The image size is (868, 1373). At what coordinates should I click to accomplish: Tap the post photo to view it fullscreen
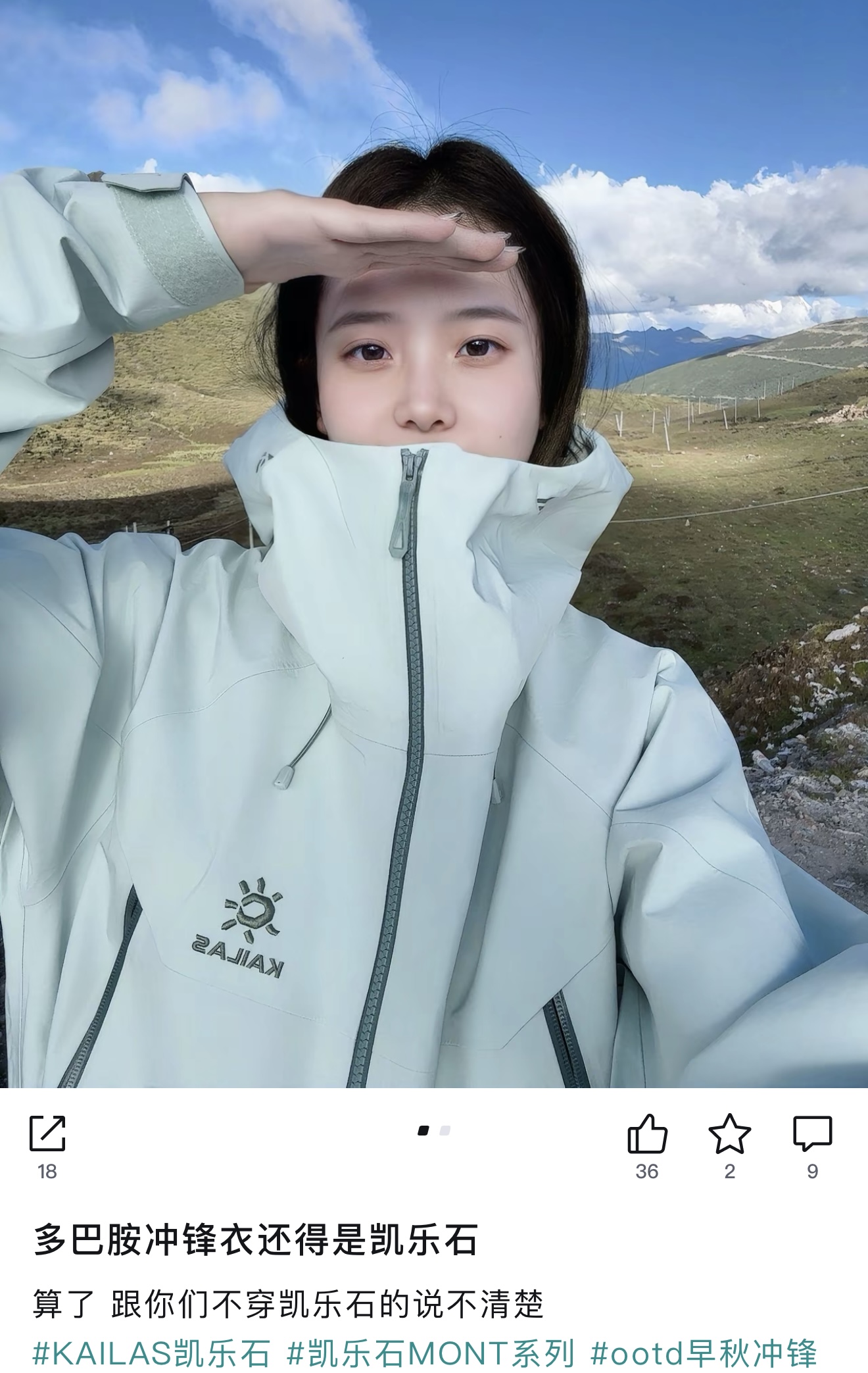point(434,543)
